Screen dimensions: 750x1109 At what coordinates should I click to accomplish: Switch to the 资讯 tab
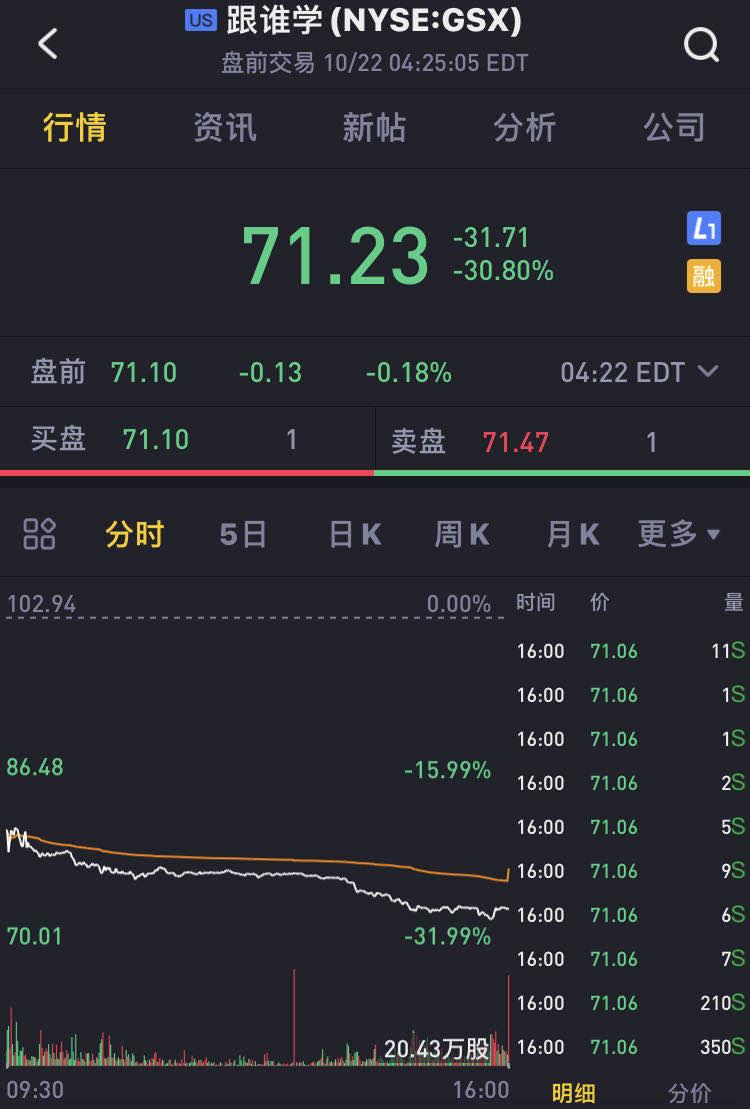click(224, 127)
